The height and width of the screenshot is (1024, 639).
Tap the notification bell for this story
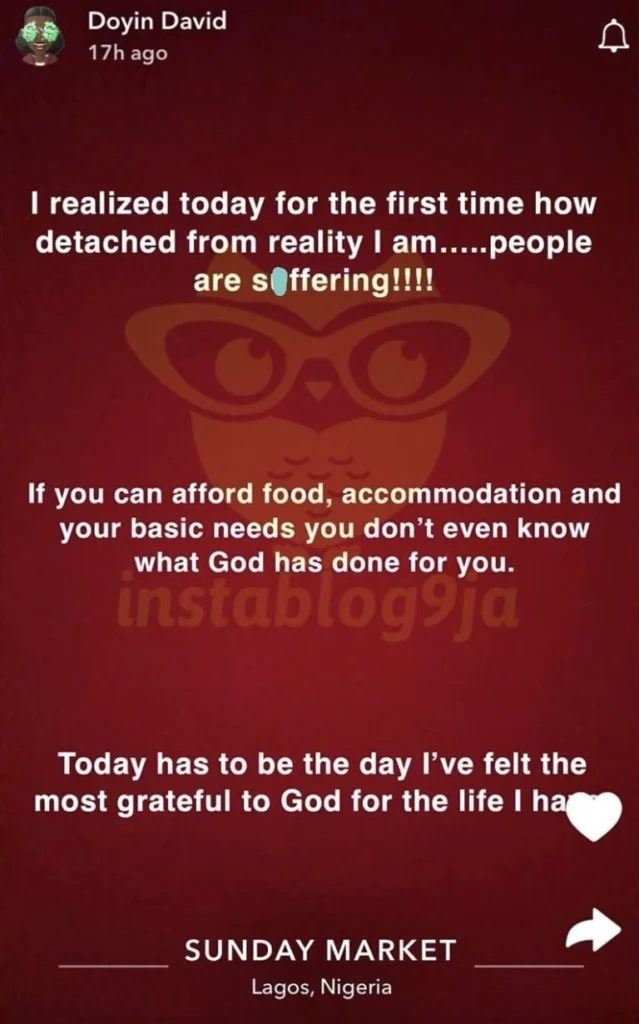610,40
